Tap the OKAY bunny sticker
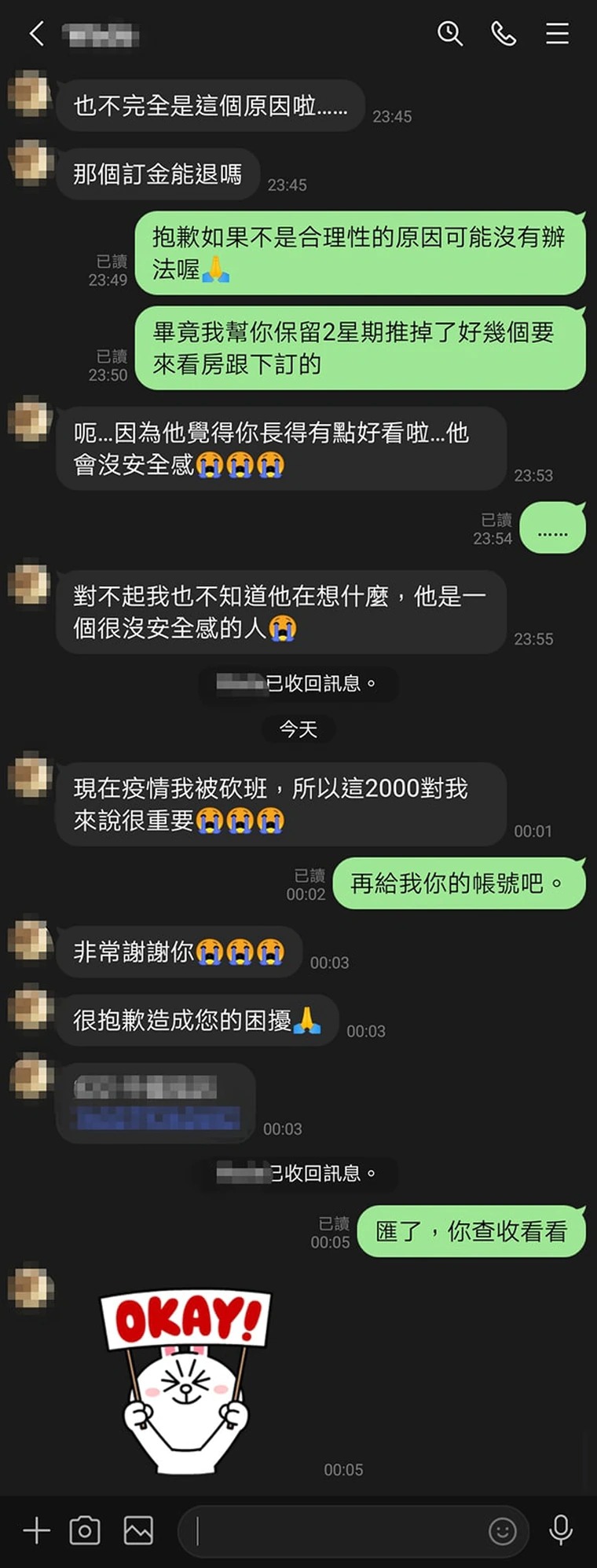 click(186, 1380)
